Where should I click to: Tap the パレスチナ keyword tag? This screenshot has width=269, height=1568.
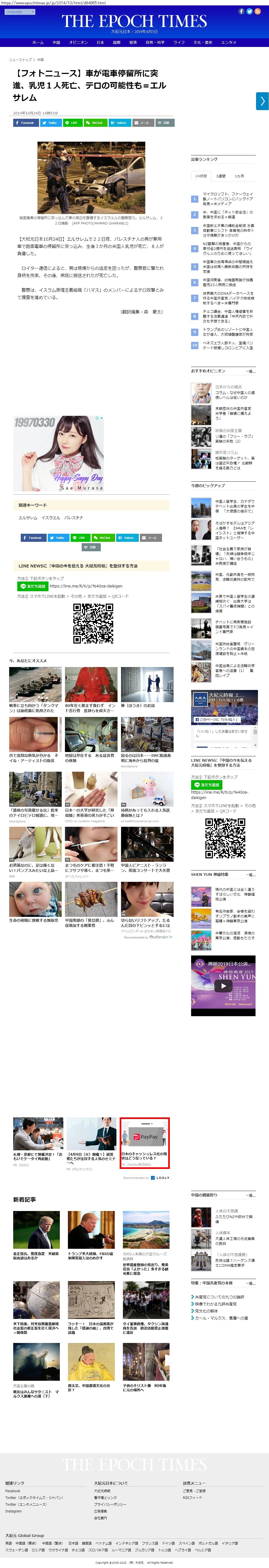point(74,517)
